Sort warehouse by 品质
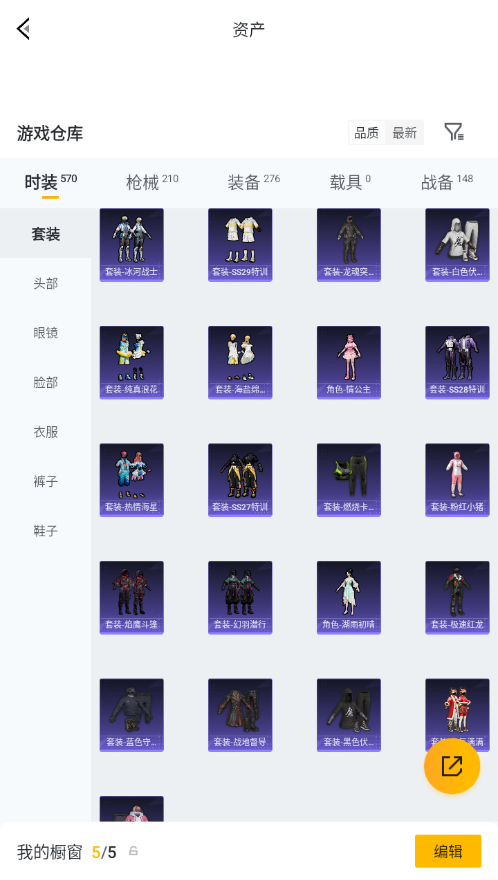 pos(367,133)
